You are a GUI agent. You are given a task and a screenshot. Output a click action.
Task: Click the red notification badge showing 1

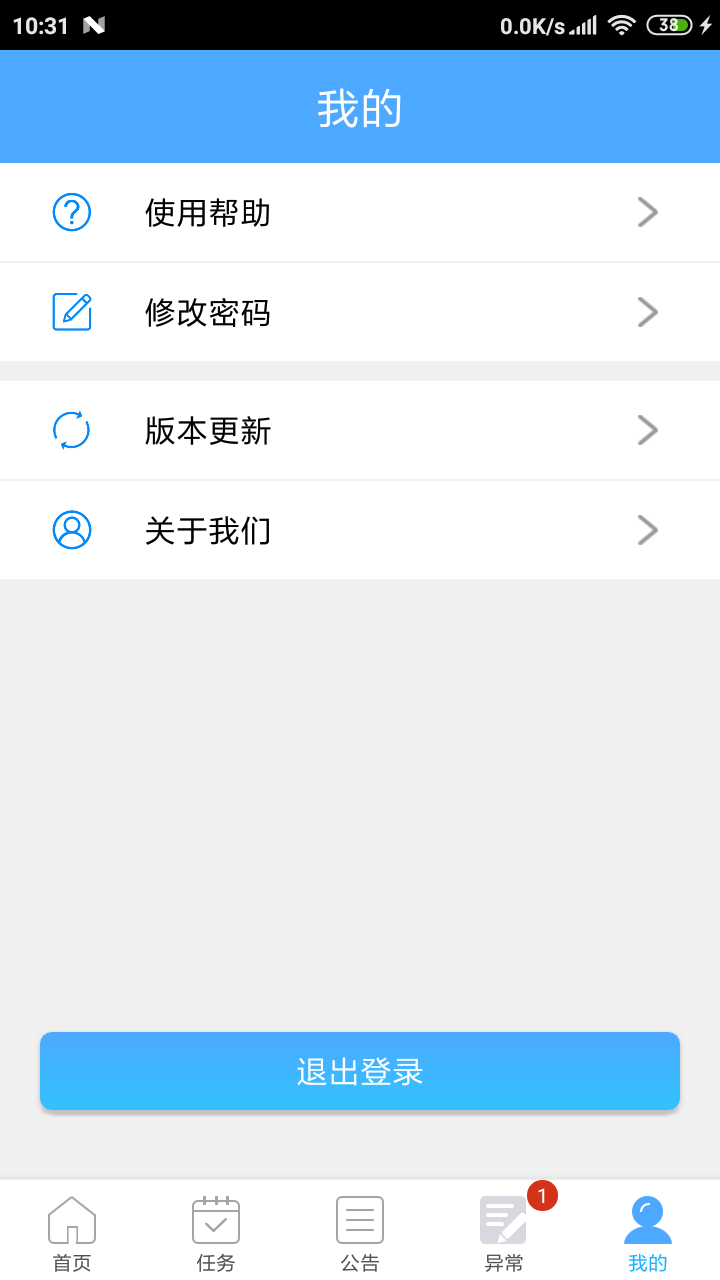coord(541,1194)
